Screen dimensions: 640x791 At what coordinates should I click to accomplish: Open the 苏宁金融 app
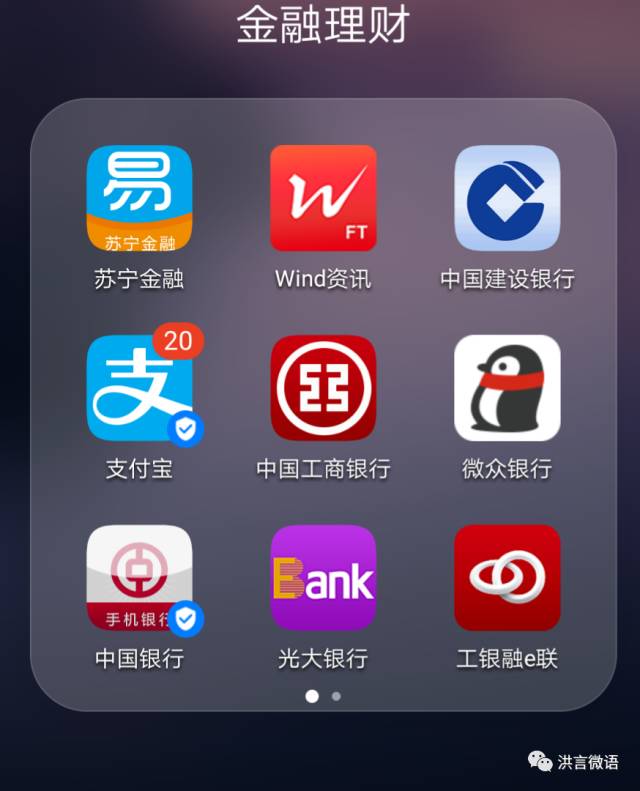point(139,198)
